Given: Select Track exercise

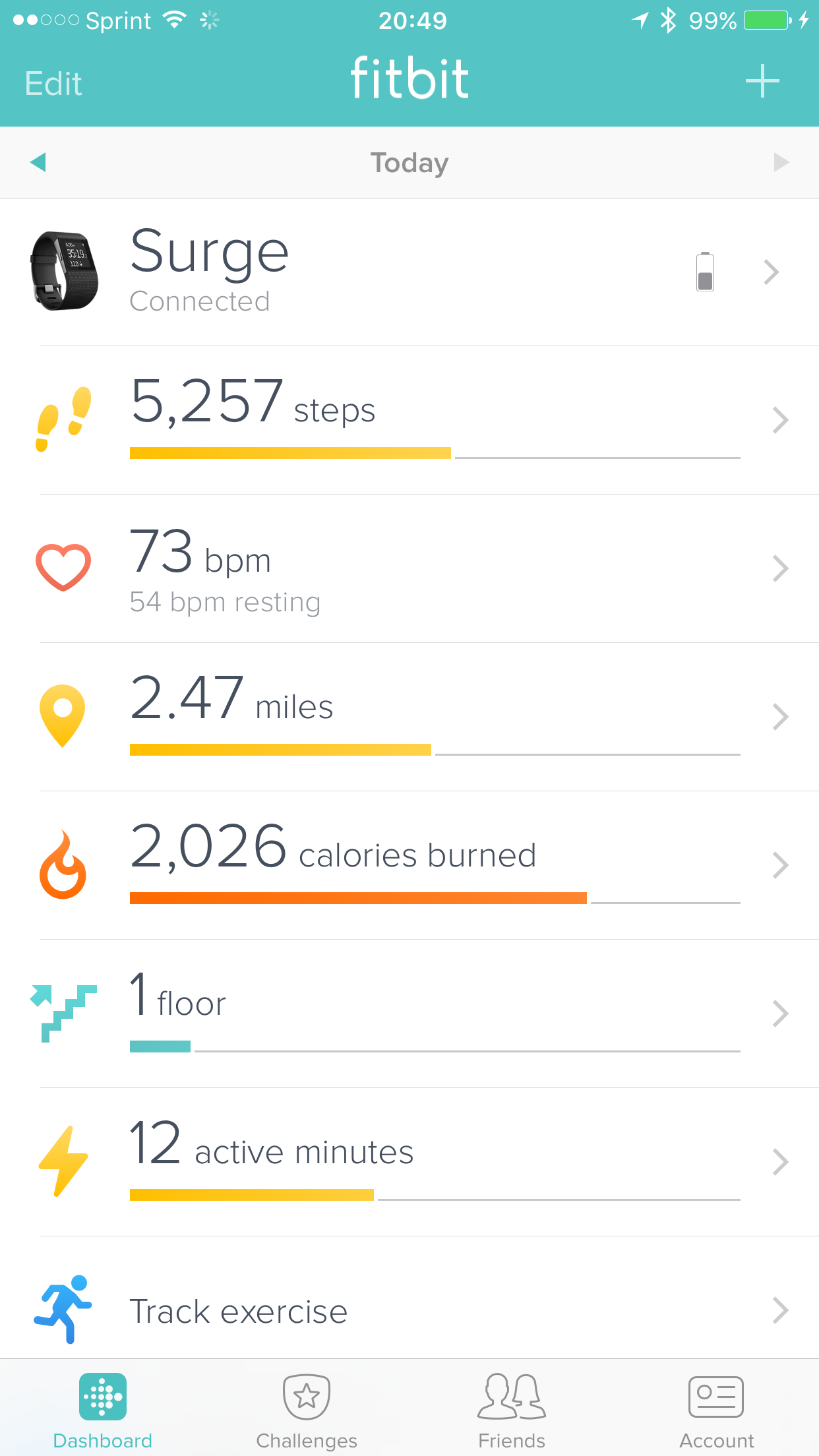Looking at the screenshot, I should pos(409,1310).
